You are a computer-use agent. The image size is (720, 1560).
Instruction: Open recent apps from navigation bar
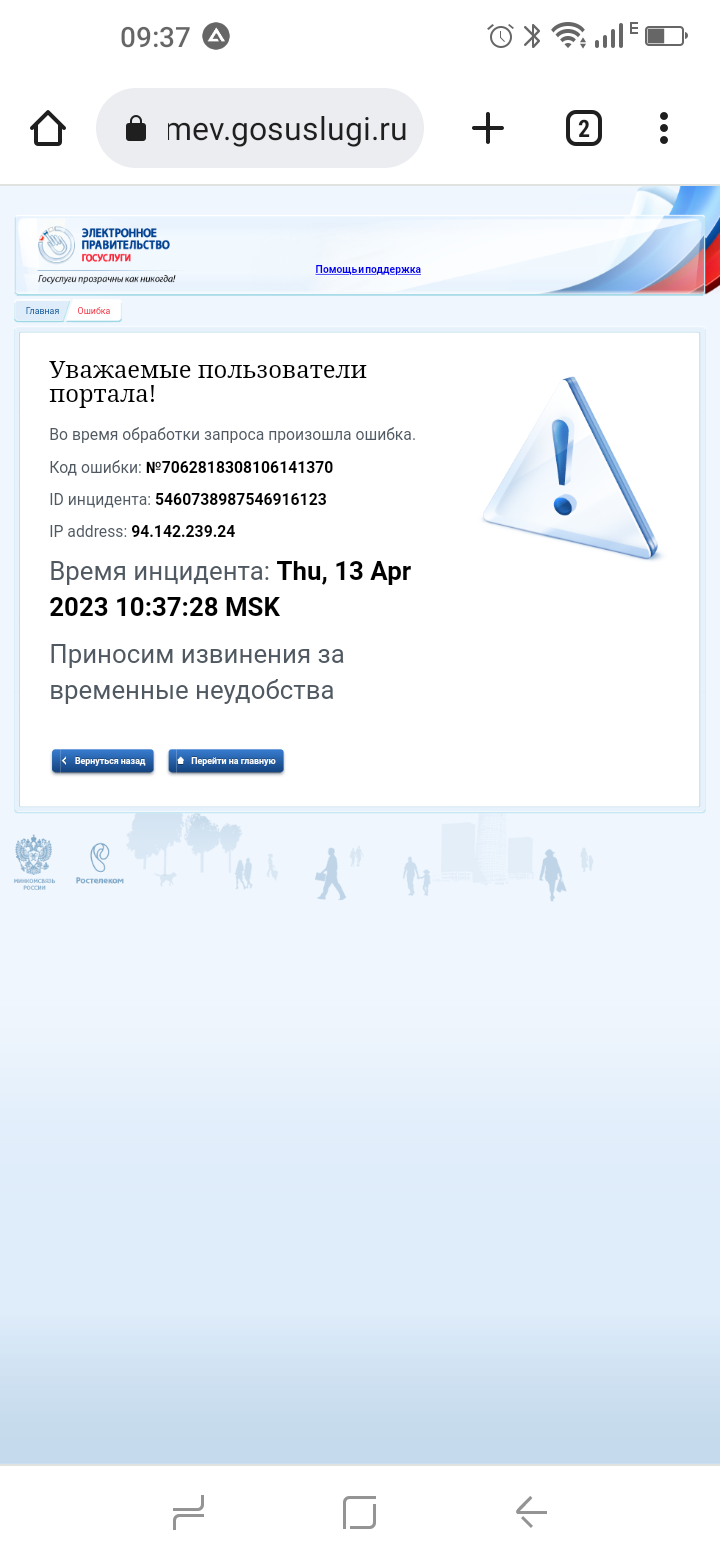(188, 1512)
